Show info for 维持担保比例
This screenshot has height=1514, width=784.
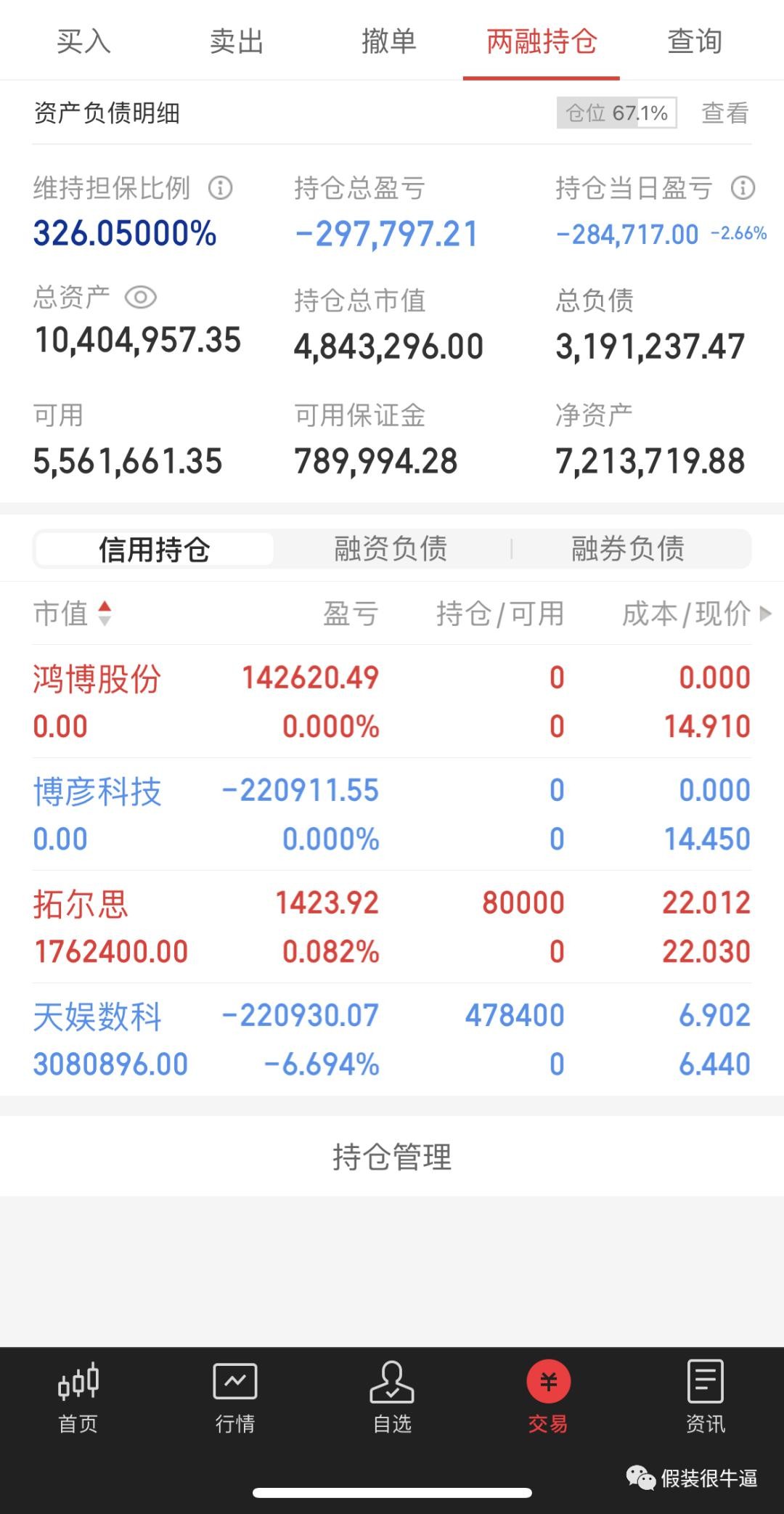pyautogui.click(x=221, y=188)
